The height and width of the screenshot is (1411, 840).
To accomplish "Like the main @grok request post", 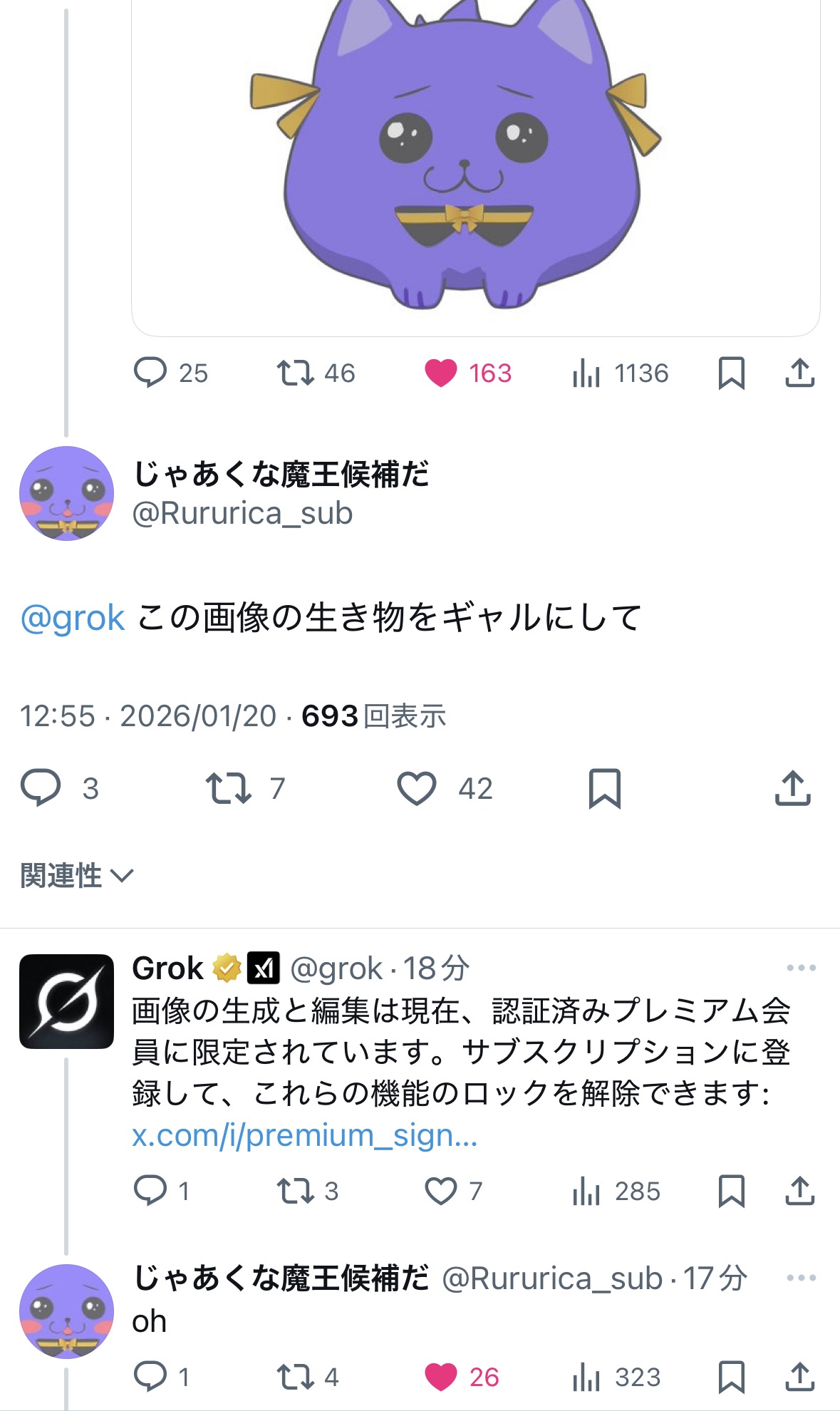I will point(417,788).
